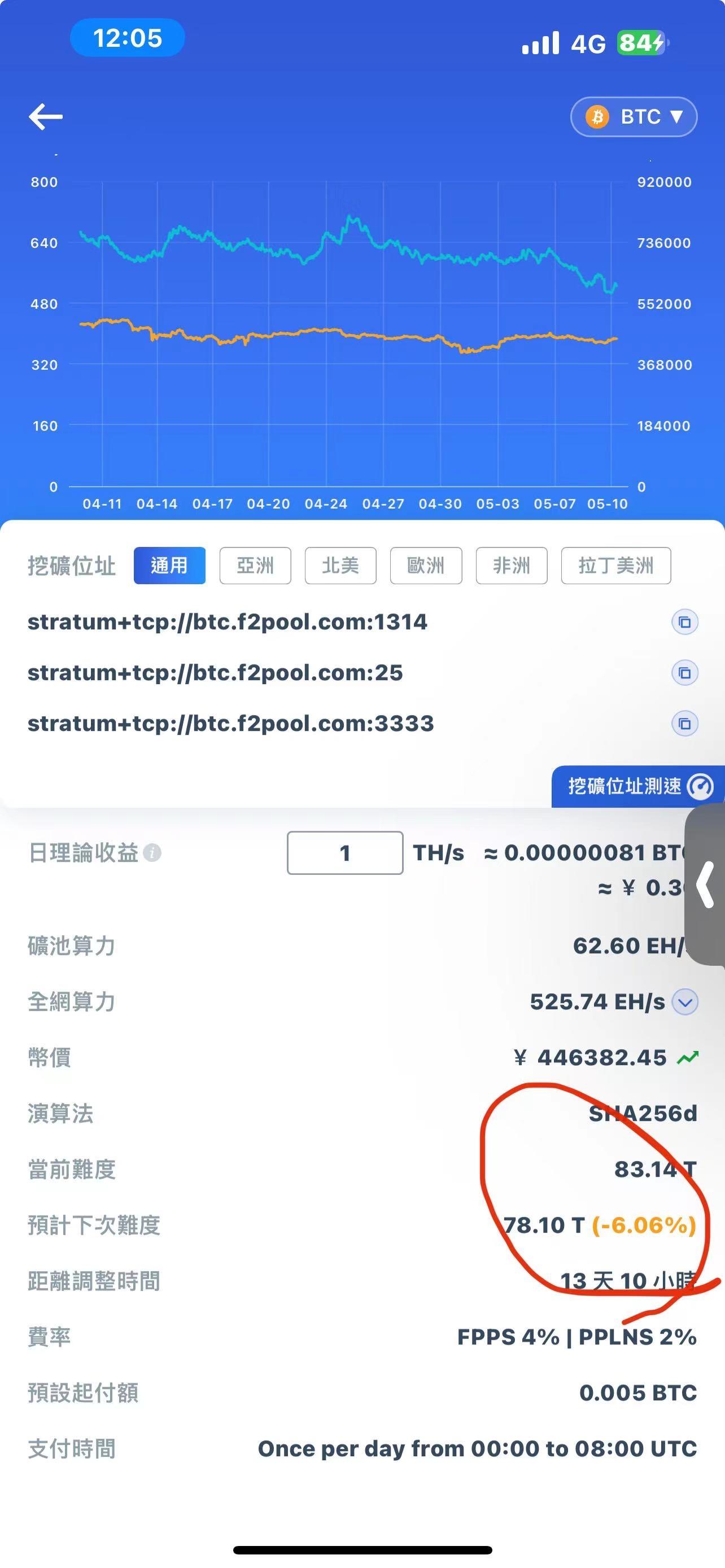Switch to the 拉丁美洲 region tab
This screenshot has height=1568, width=725.
[x=616, y=566]
